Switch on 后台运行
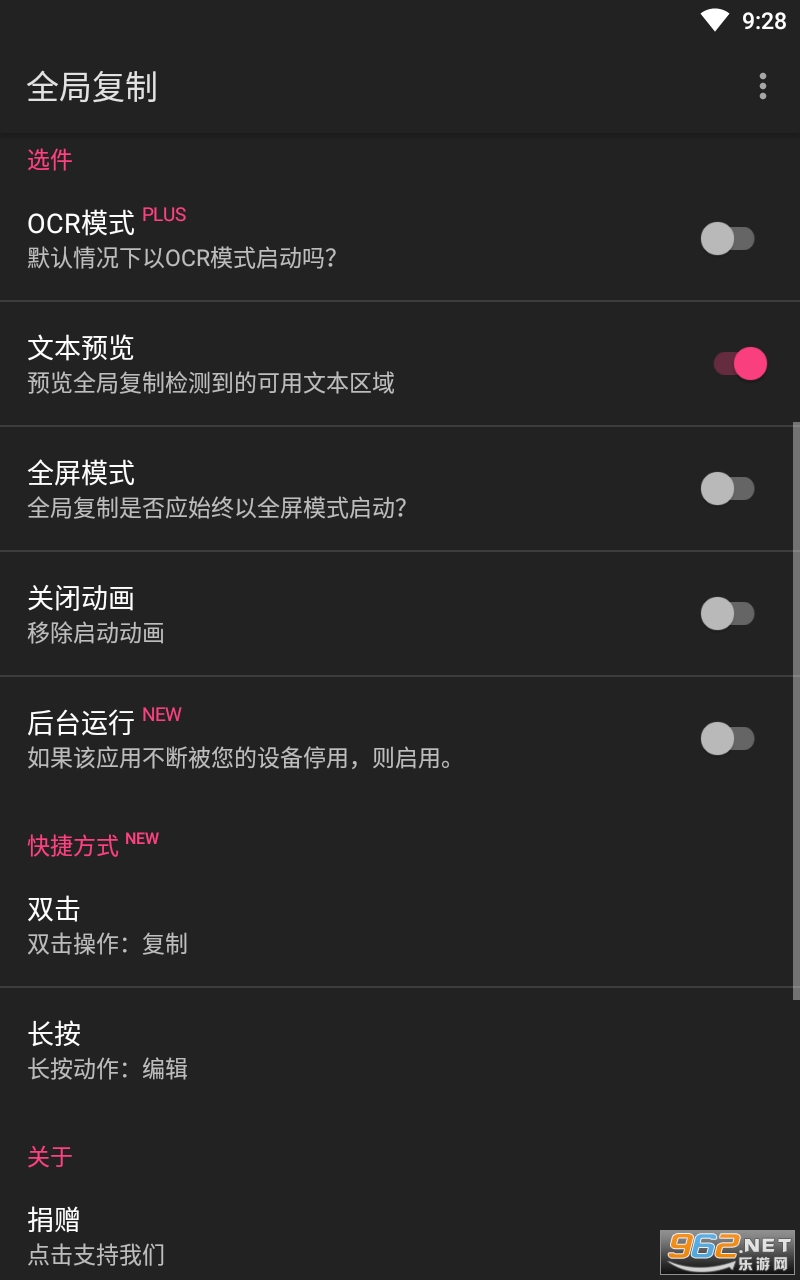 (727, 739)
